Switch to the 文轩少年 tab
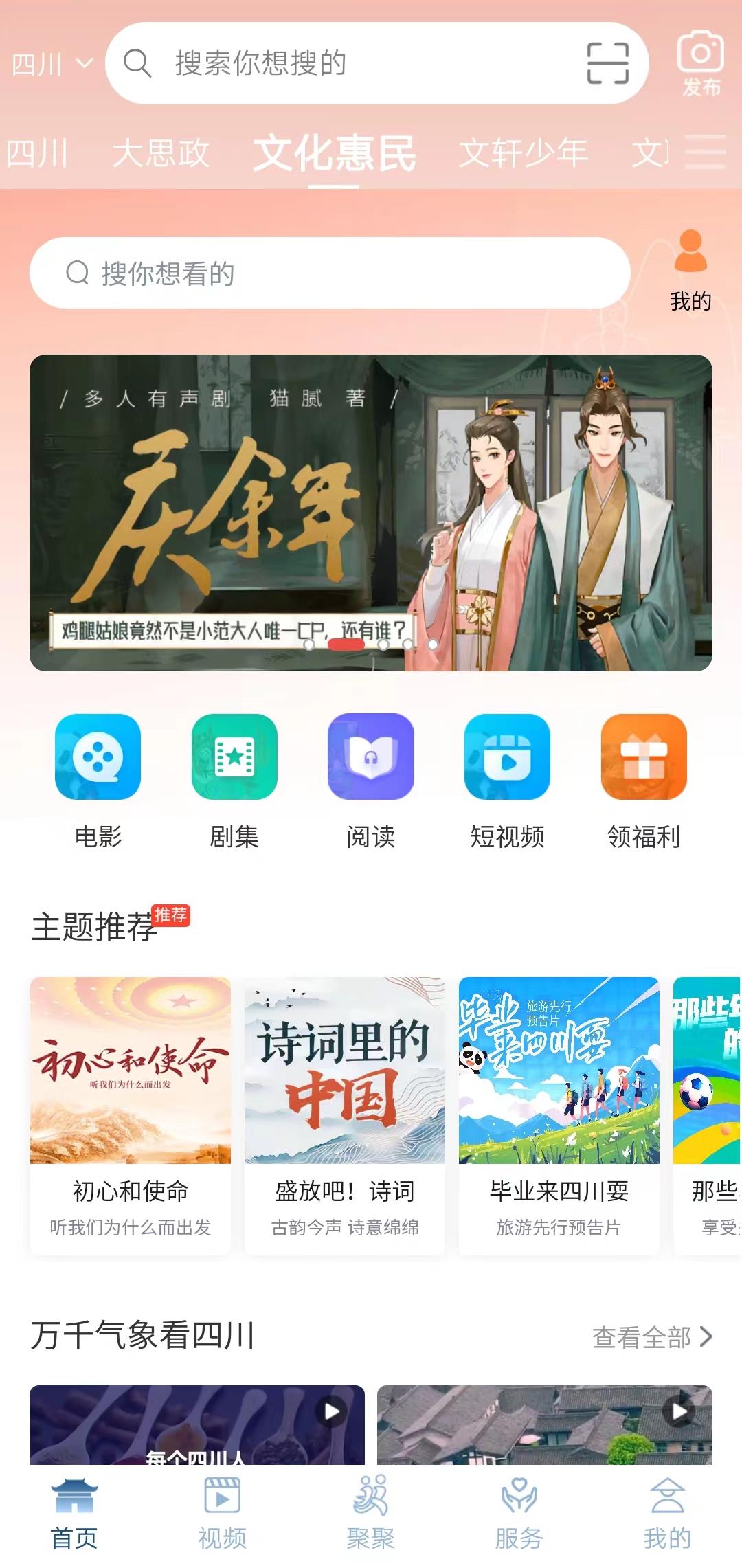This screenshot has height=1568, width=742. pyautogui.click(x=523, y=153)
